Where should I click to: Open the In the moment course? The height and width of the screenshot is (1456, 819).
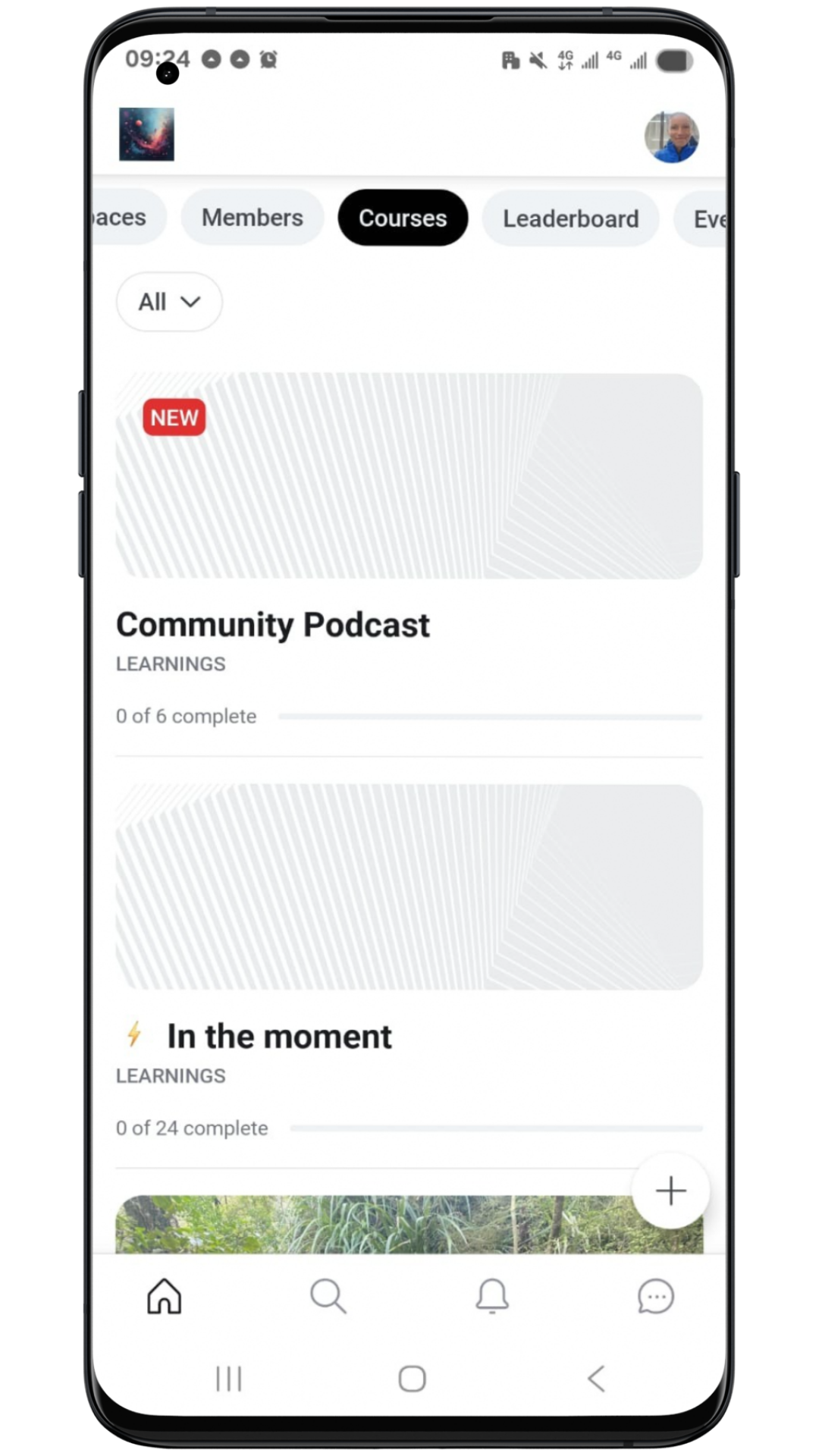[279, 1036]
